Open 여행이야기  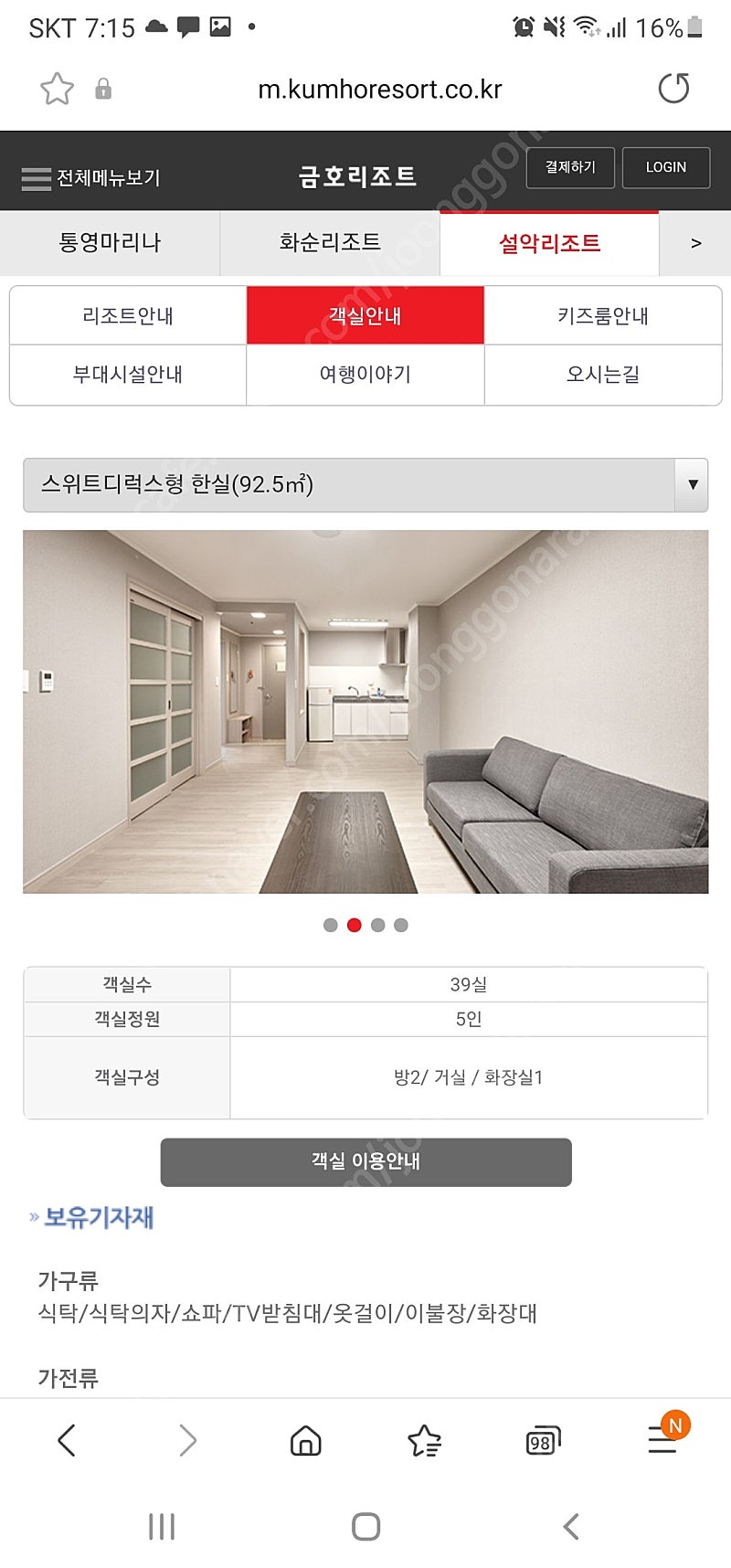click(365, 375)
